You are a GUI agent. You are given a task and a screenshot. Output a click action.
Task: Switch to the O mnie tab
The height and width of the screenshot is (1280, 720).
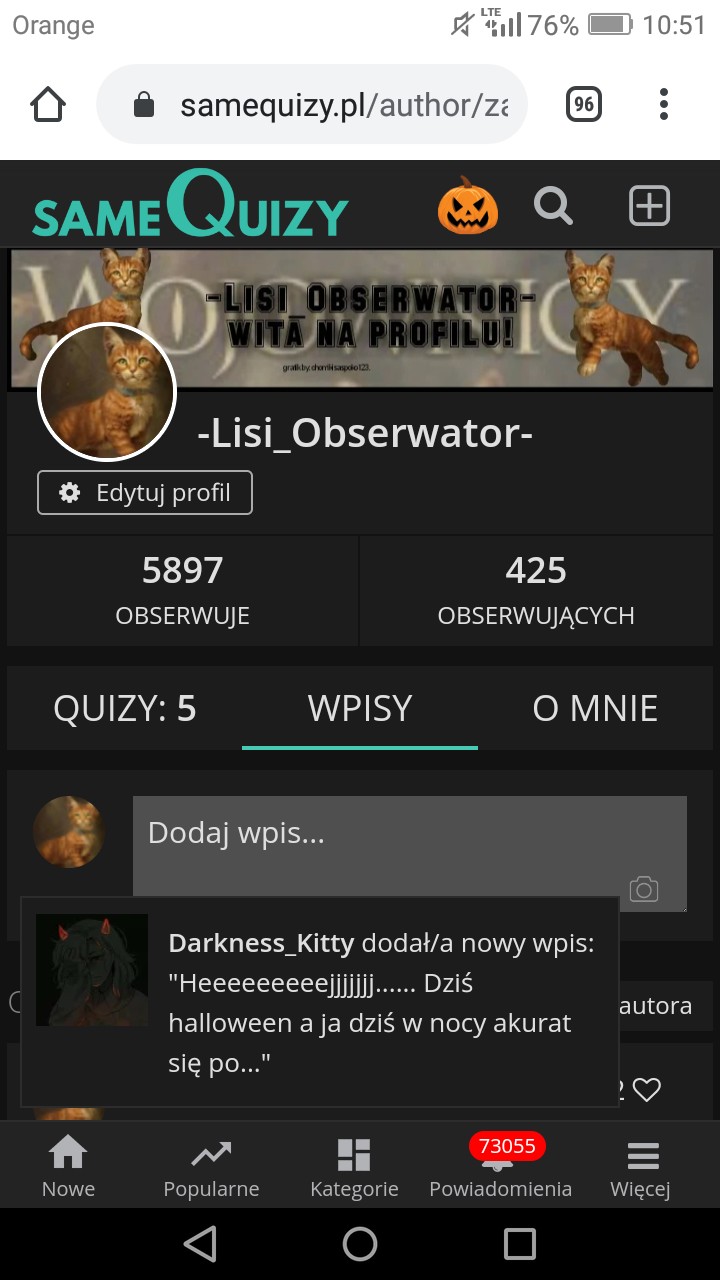(595, 708)
